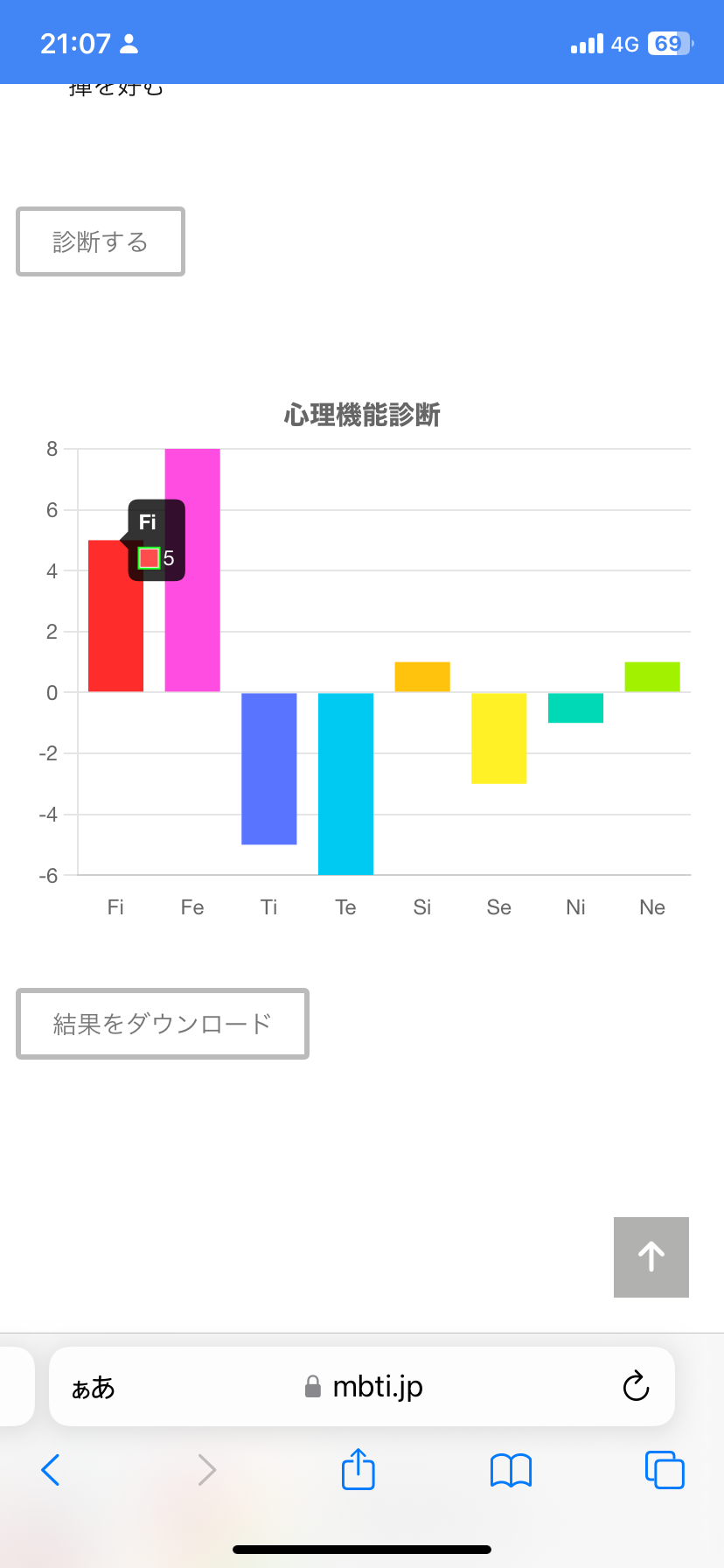724x1568 pixels.
Task: Share this page via share icon
Action: click(x=358, y=1469)
